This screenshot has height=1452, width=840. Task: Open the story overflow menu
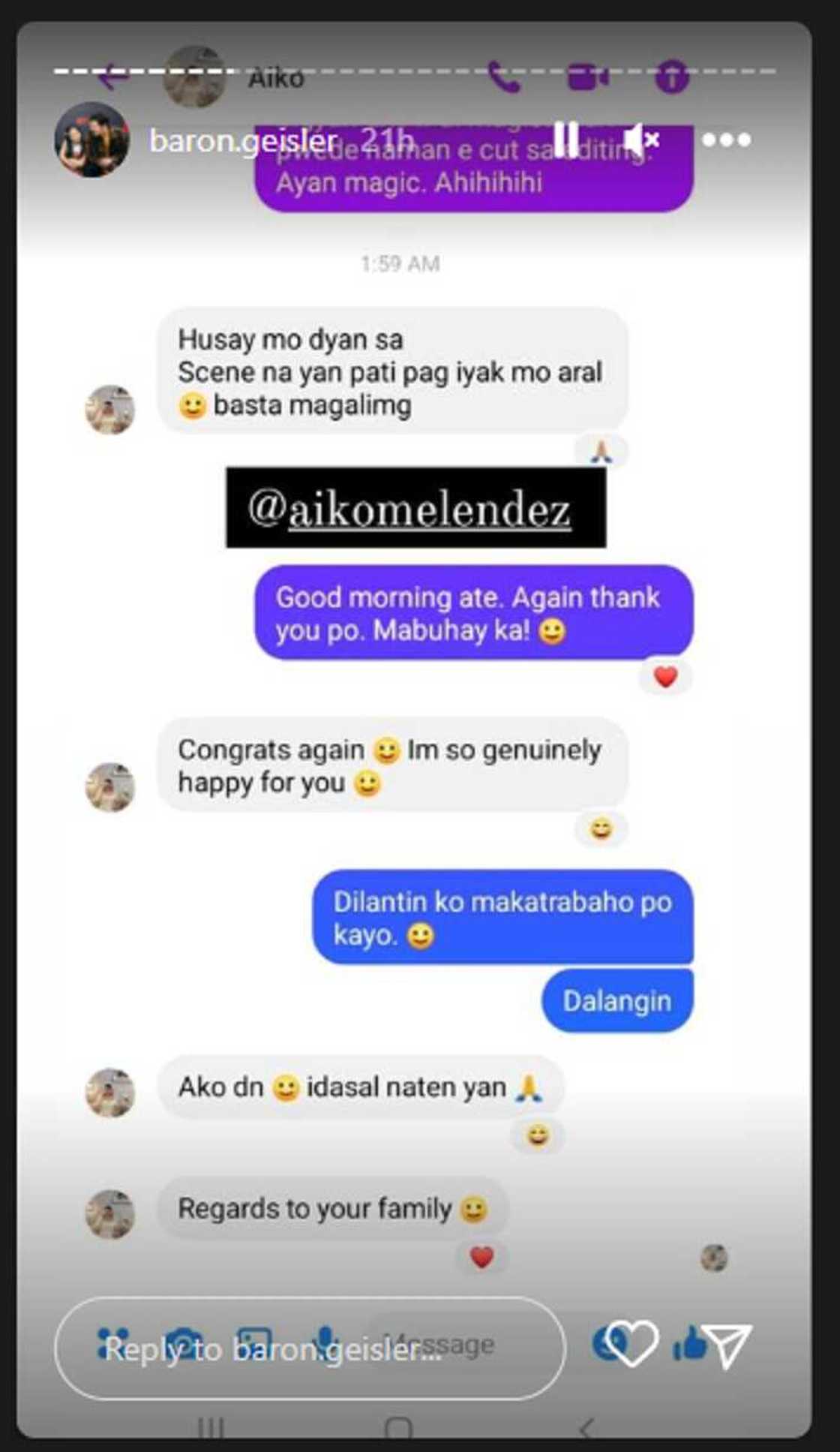tap(726, 140)
